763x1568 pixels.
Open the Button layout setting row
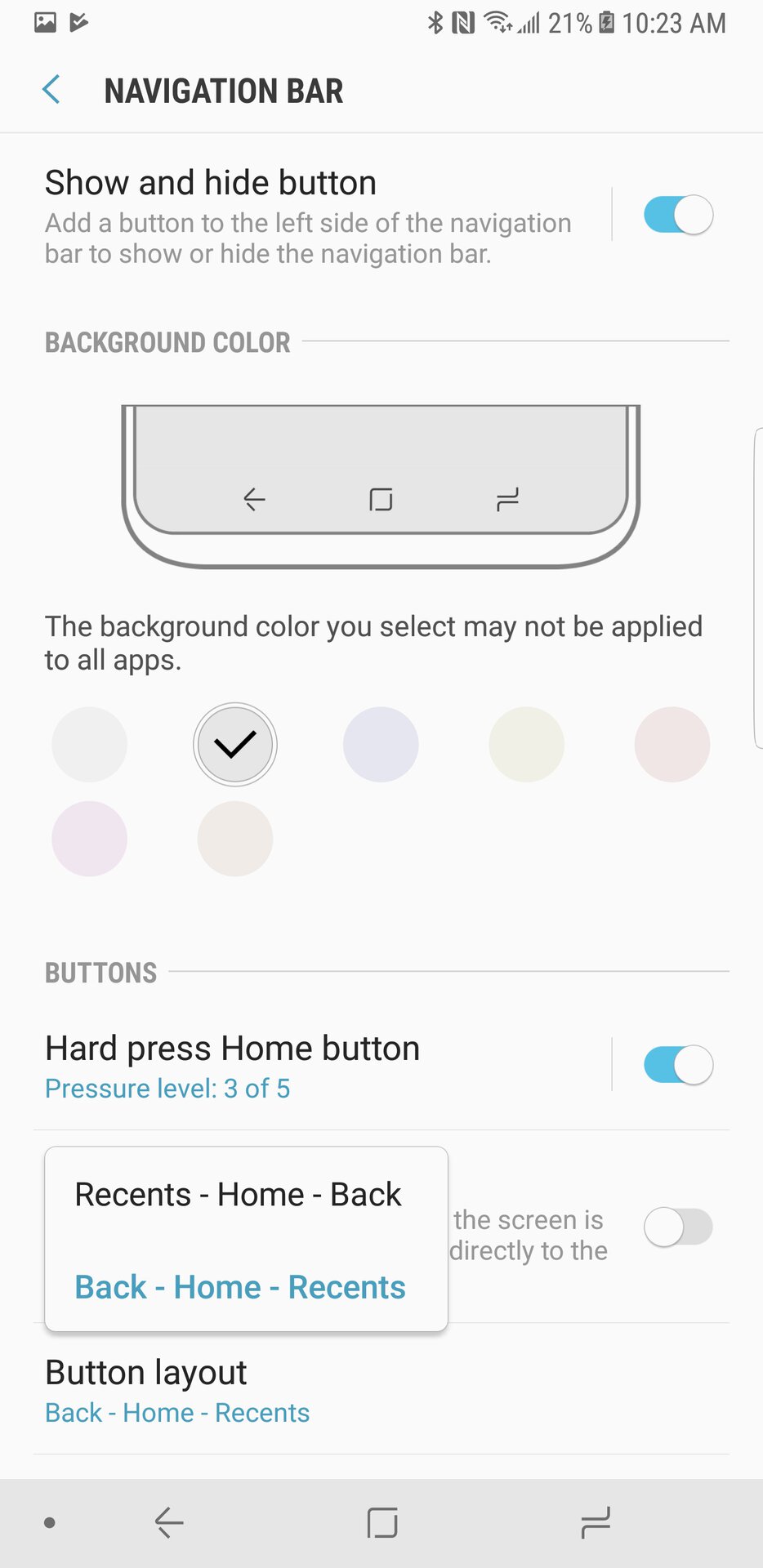click(327, 1390)
